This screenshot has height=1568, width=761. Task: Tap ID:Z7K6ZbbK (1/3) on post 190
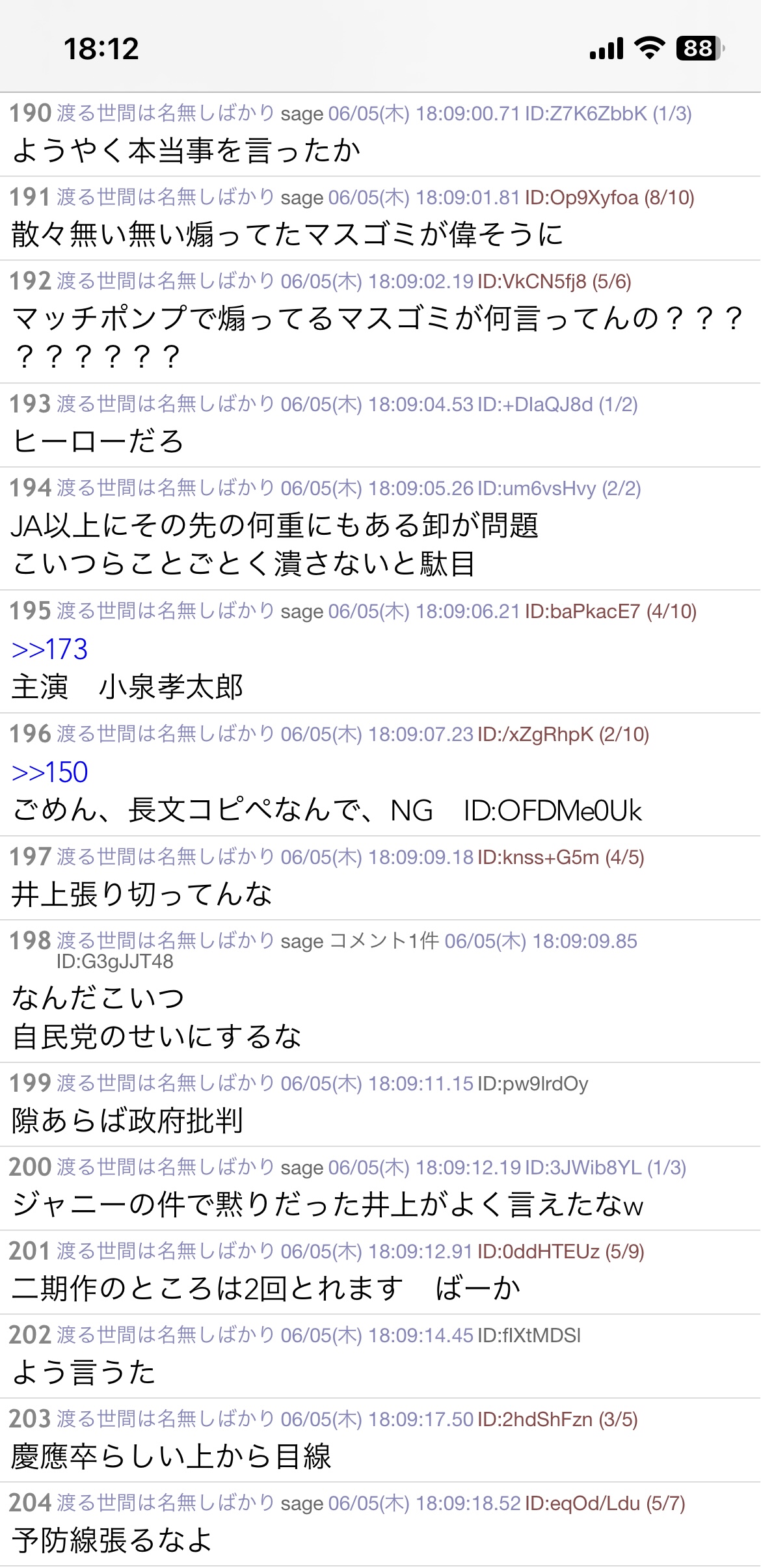608,113
